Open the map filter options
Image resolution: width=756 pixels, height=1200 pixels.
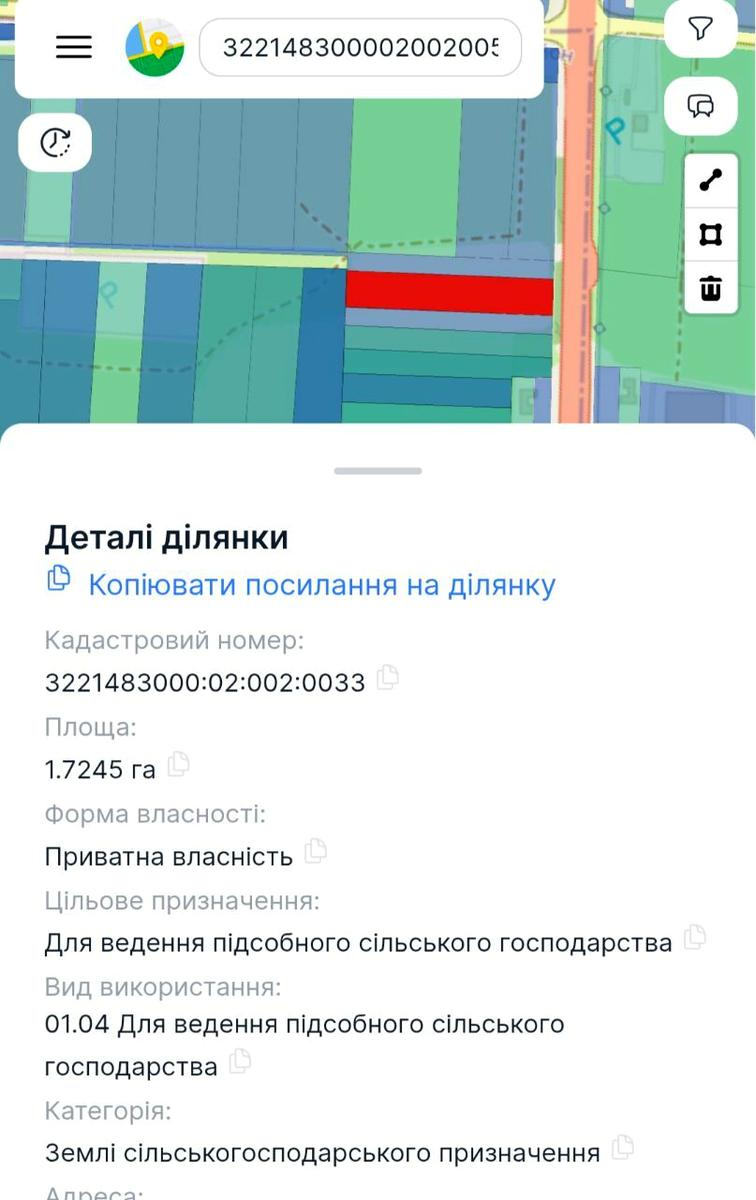[701, 29]
